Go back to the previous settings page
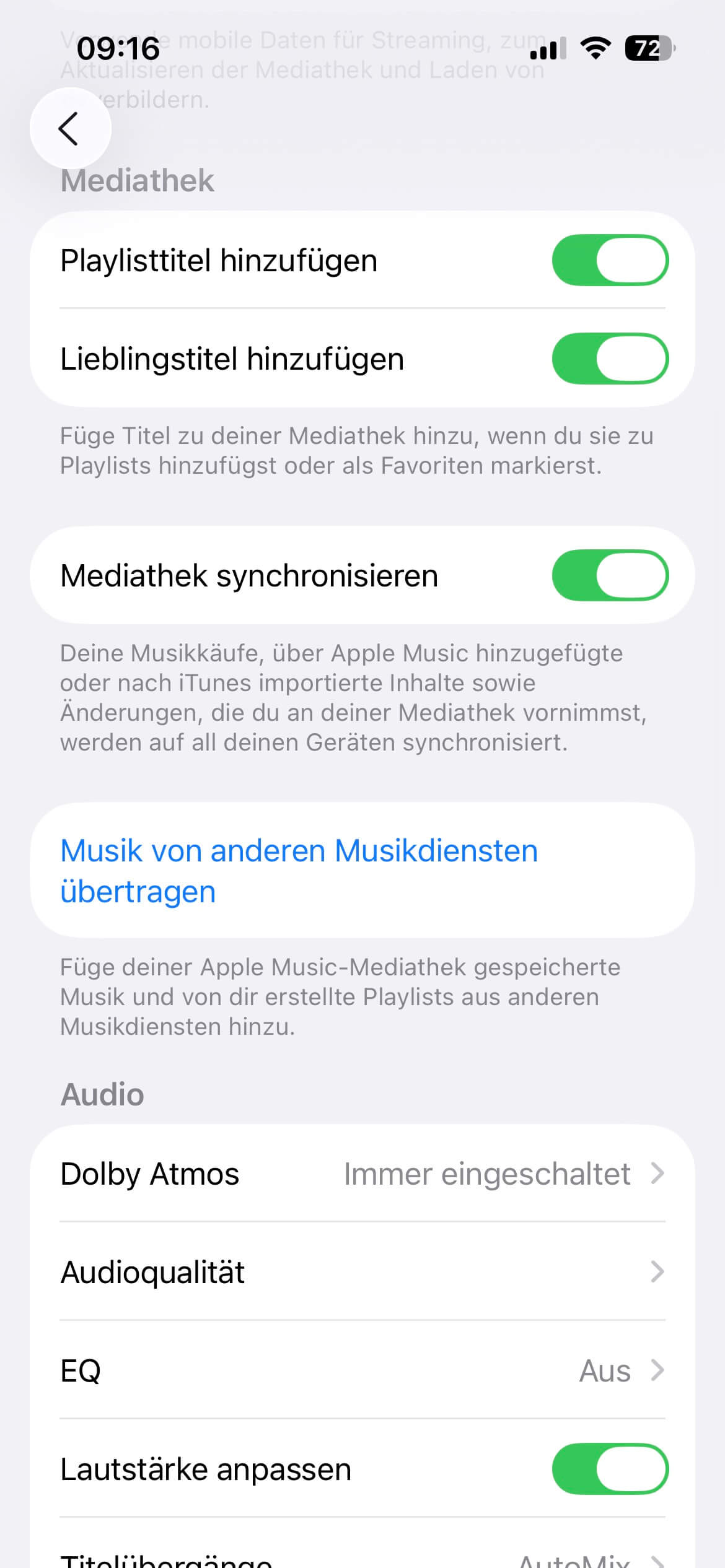 [x=70, y=128]
